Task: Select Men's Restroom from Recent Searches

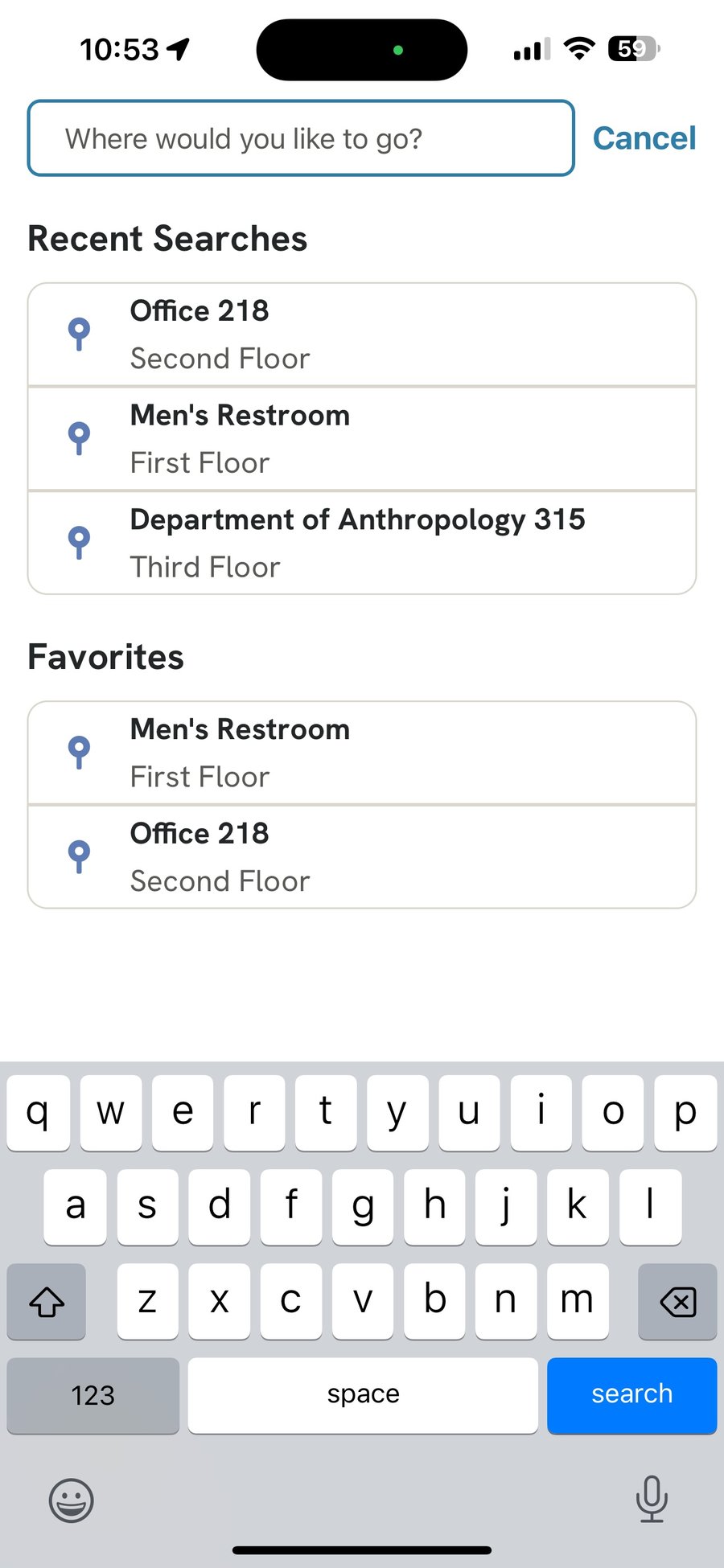Action: tap(362, 438)
